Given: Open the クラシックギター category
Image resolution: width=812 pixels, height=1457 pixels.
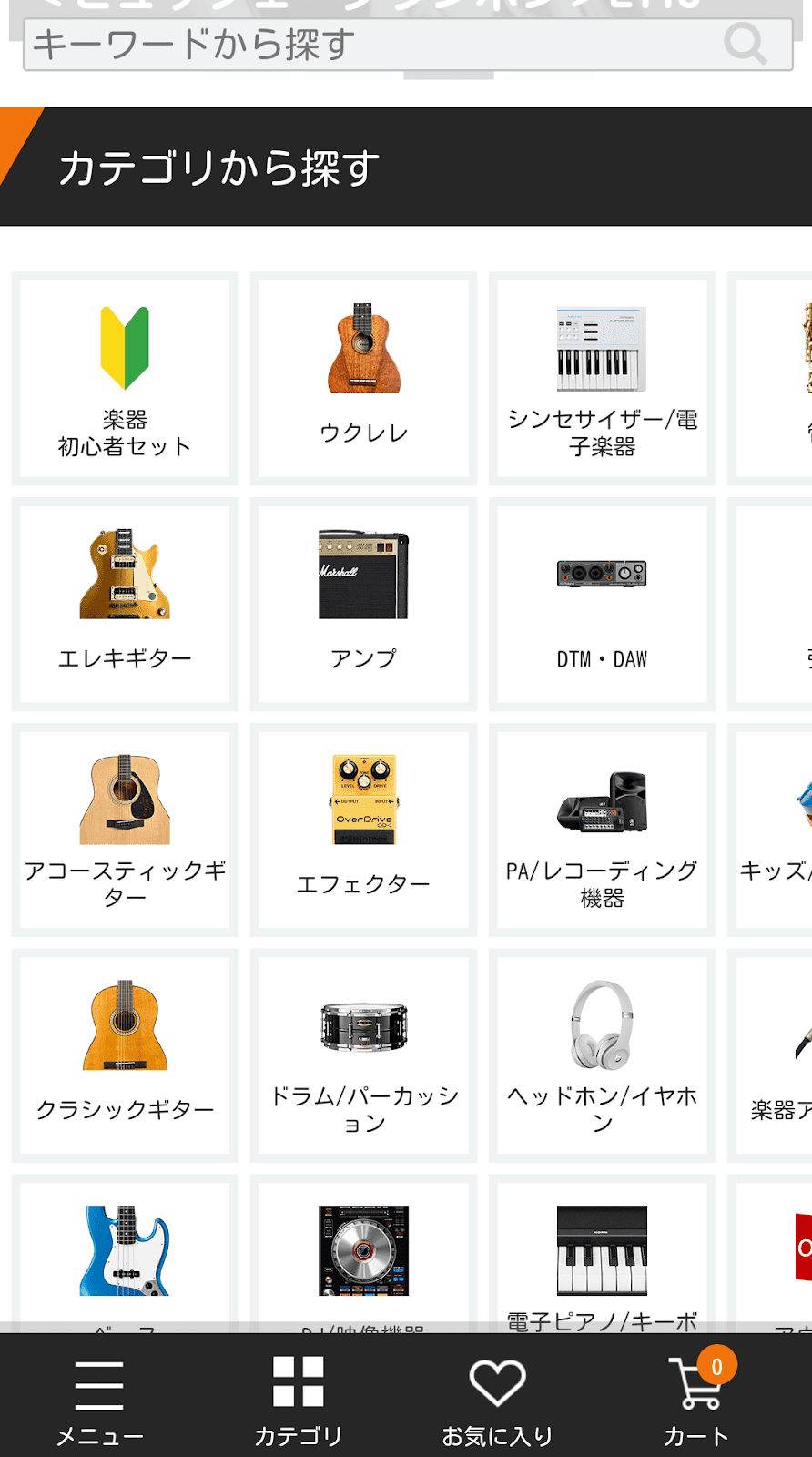Looking at the screenshot, I should click(x=125, y=1055).
